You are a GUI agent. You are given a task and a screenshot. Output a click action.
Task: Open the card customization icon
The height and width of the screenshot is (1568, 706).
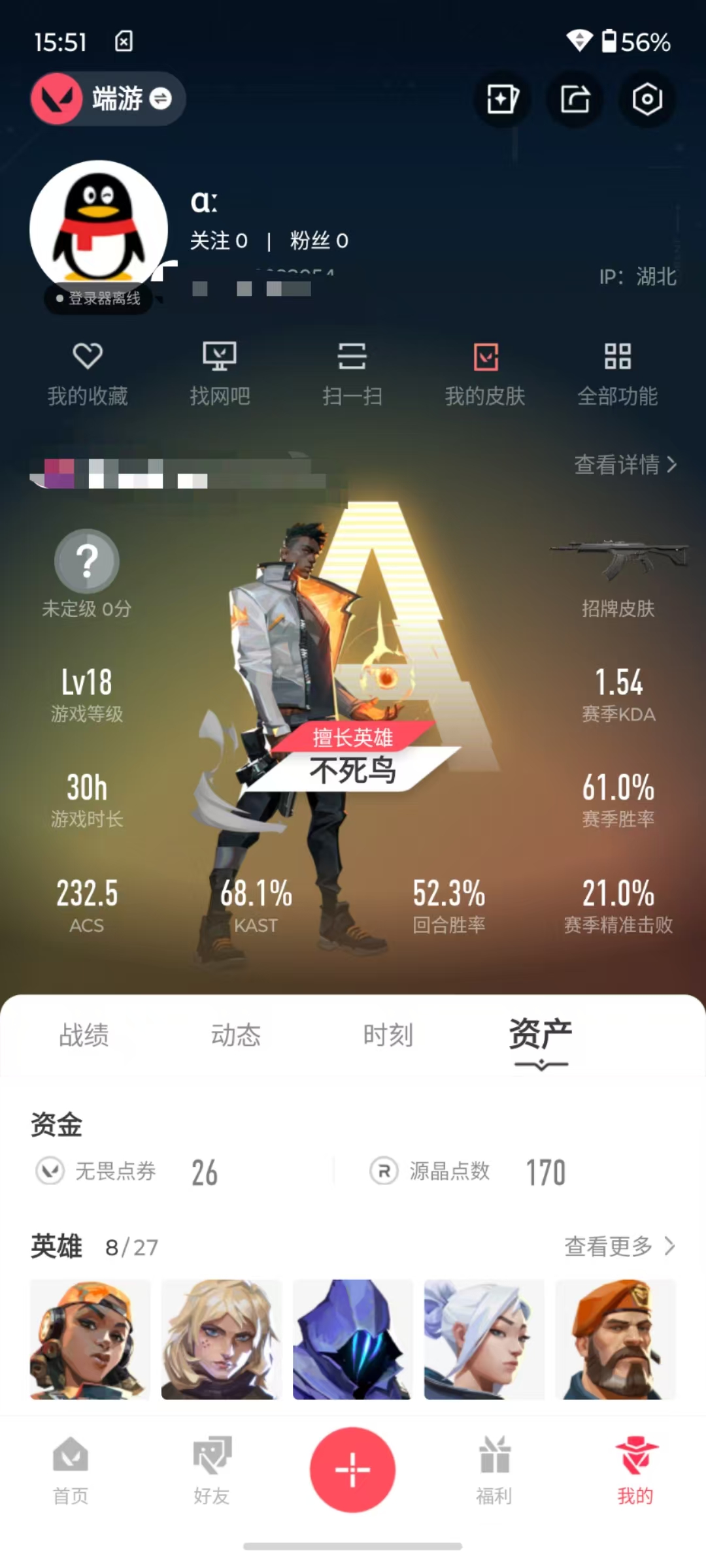click(x=502, y=99)
